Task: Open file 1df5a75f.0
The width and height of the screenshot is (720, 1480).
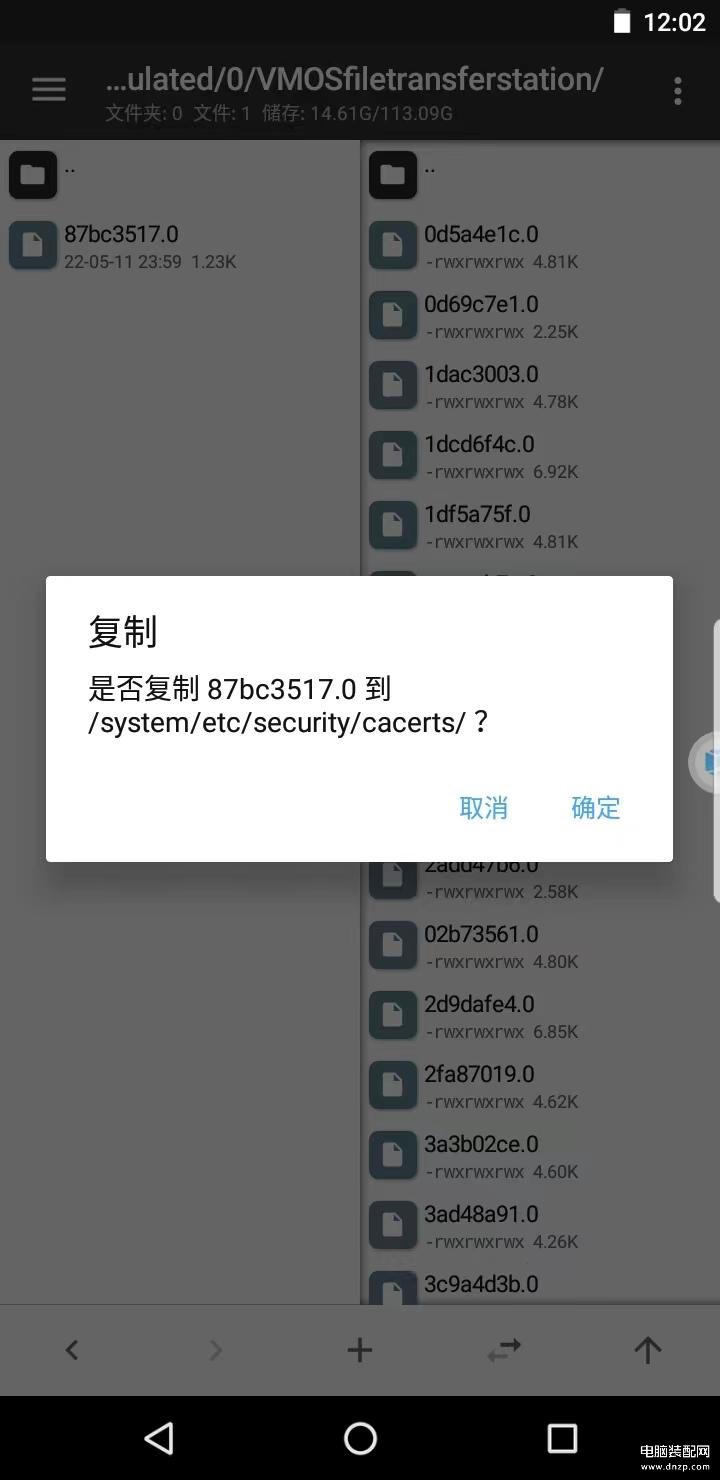Action: (540, 526)
